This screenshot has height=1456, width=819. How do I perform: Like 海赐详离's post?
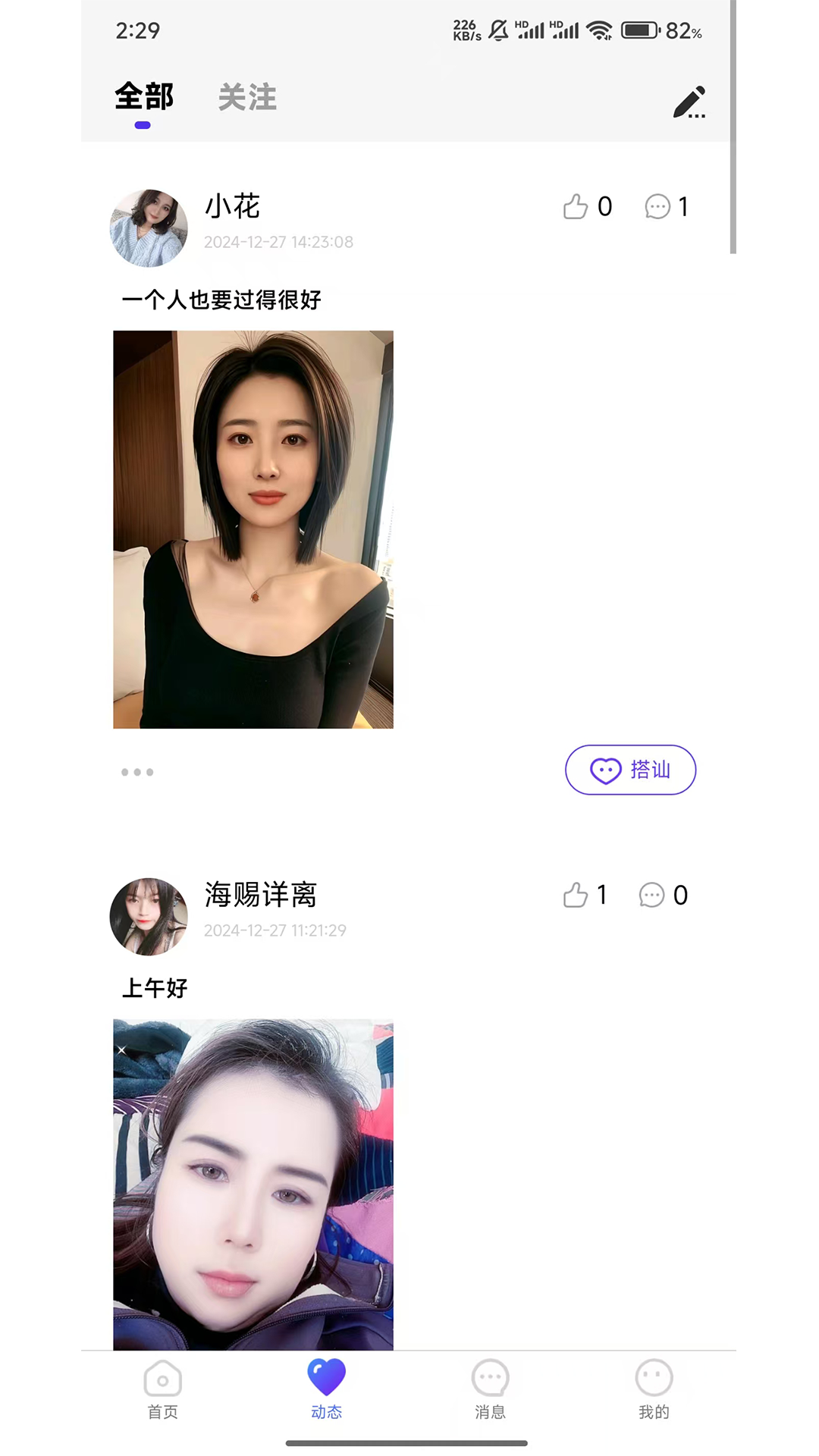click(576, 895)
